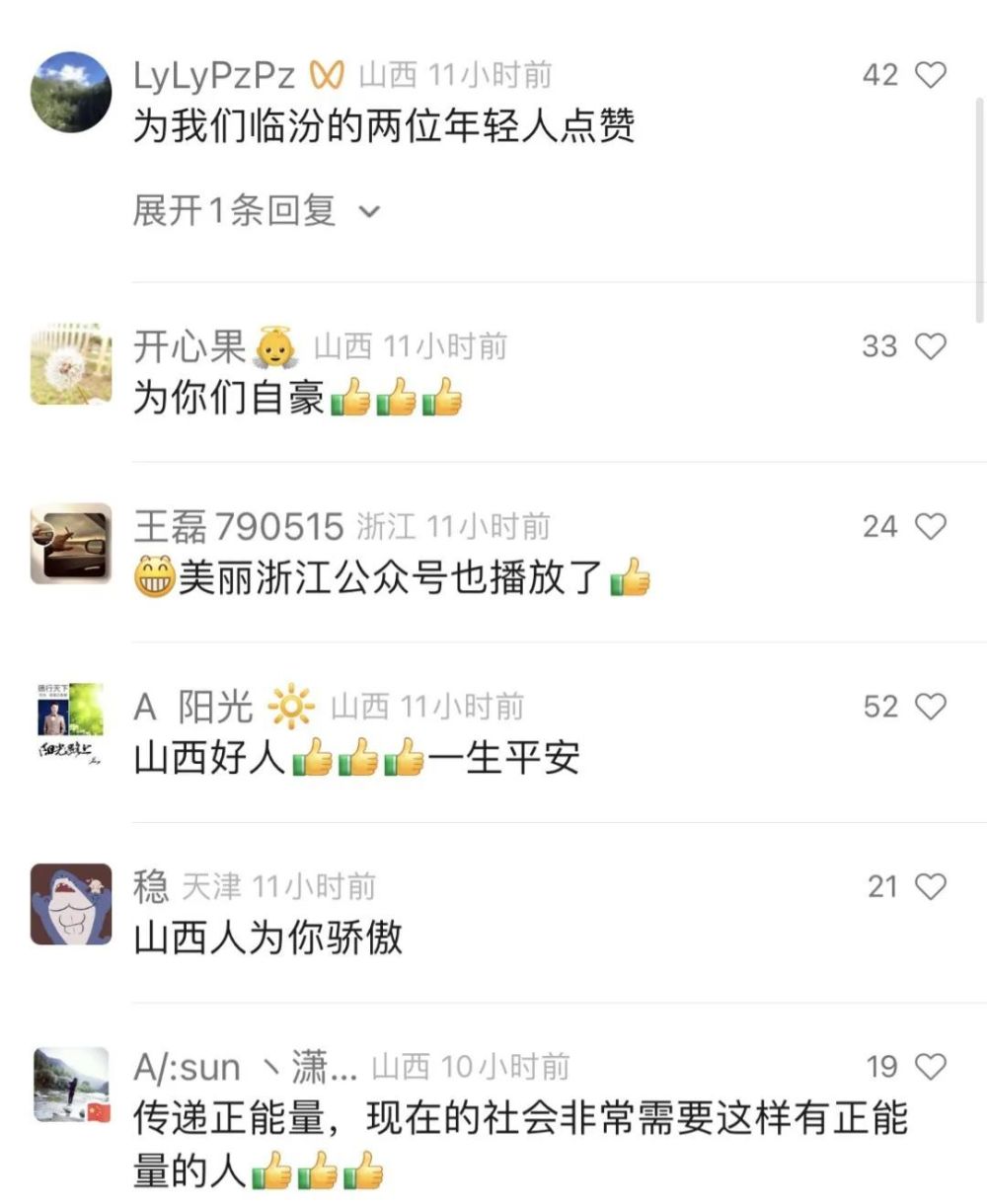The width and height of the screenshot is (987, 1204).
Task: Like A 阳光's comment
Action: click(931, 707)
